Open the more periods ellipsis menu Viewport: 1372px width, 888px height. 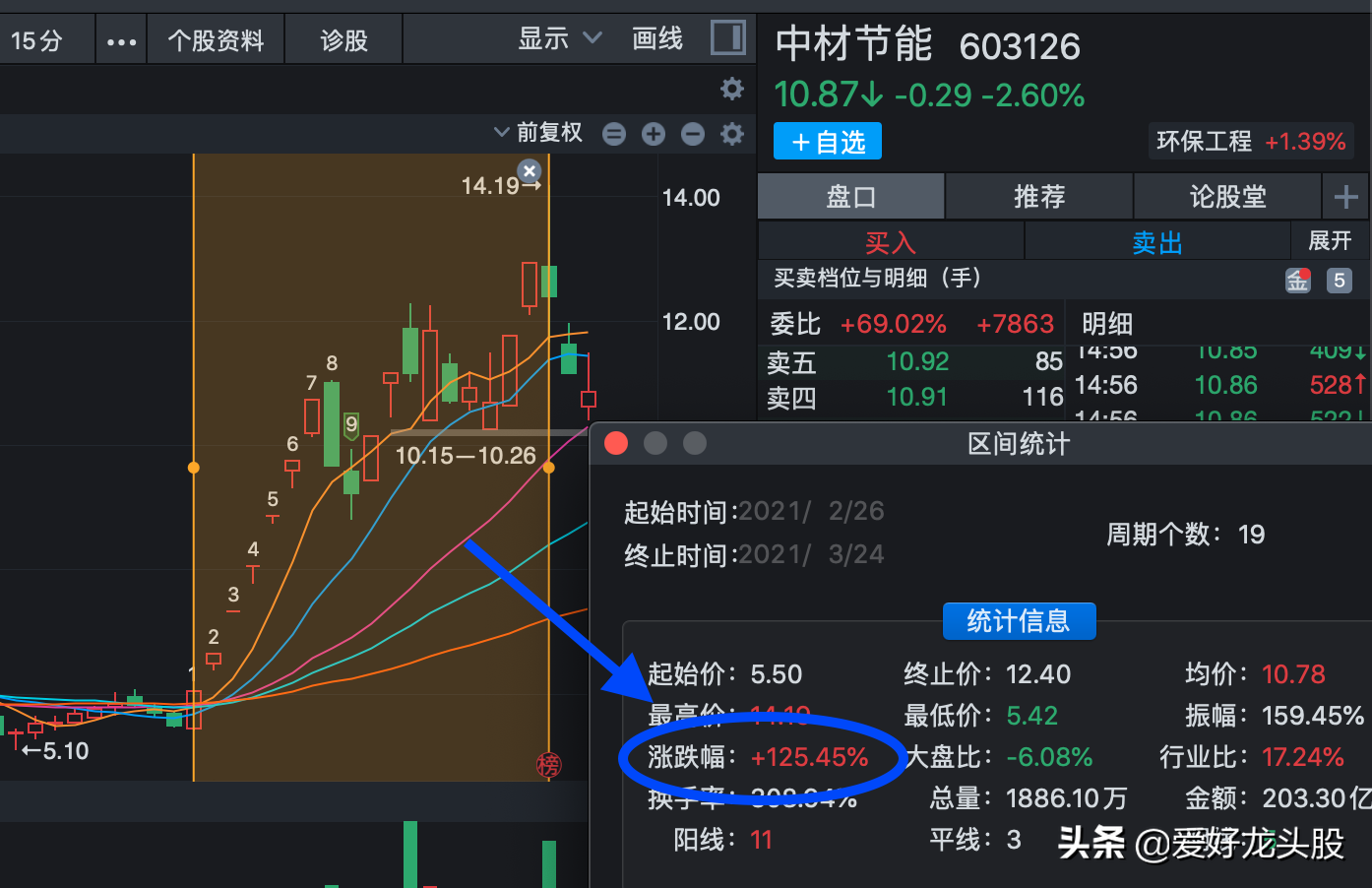click(x=122, y=41)
